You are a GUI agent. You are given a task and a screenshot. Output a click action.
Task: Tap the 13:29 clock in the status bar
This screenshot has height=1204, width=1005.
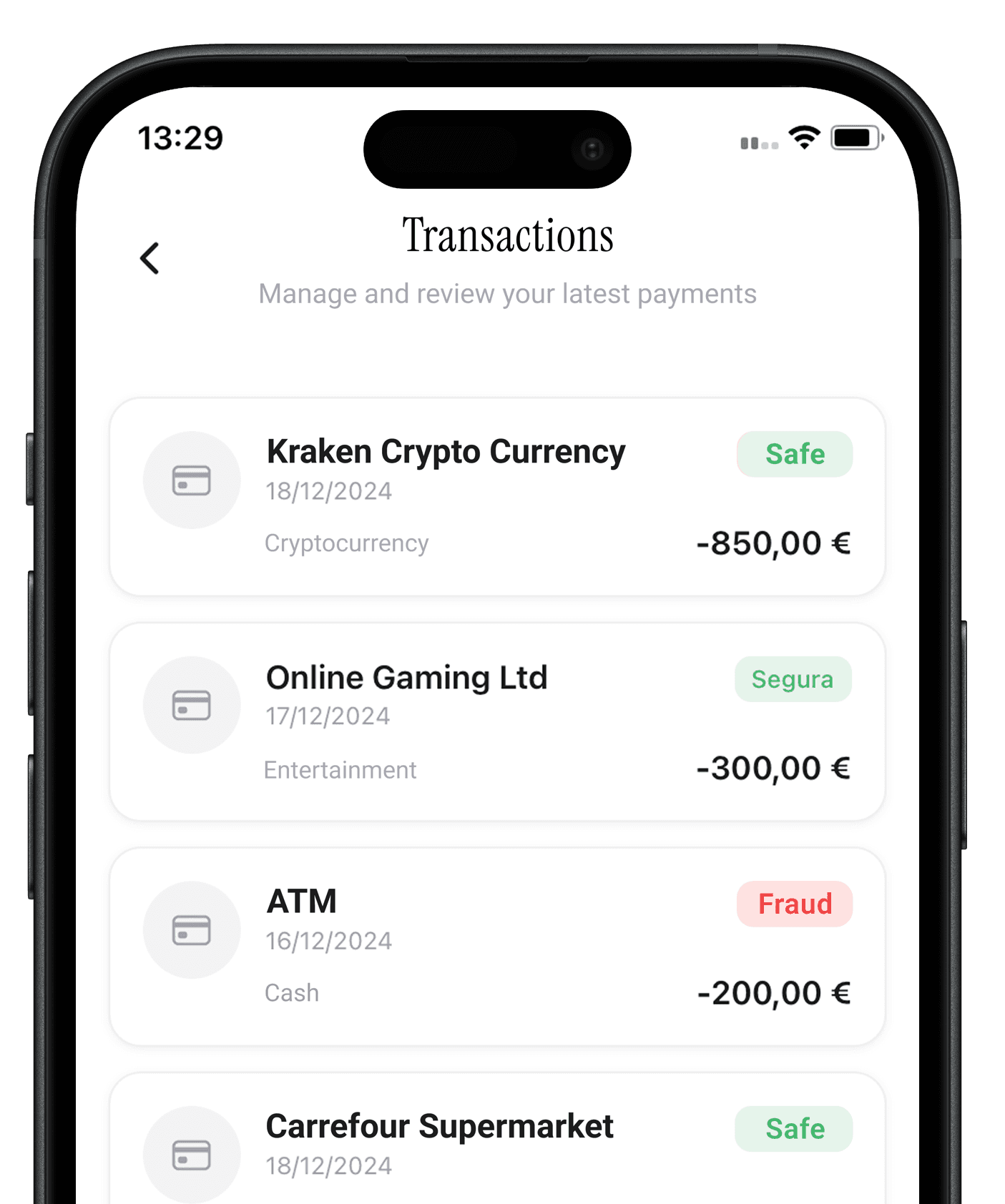181,137
